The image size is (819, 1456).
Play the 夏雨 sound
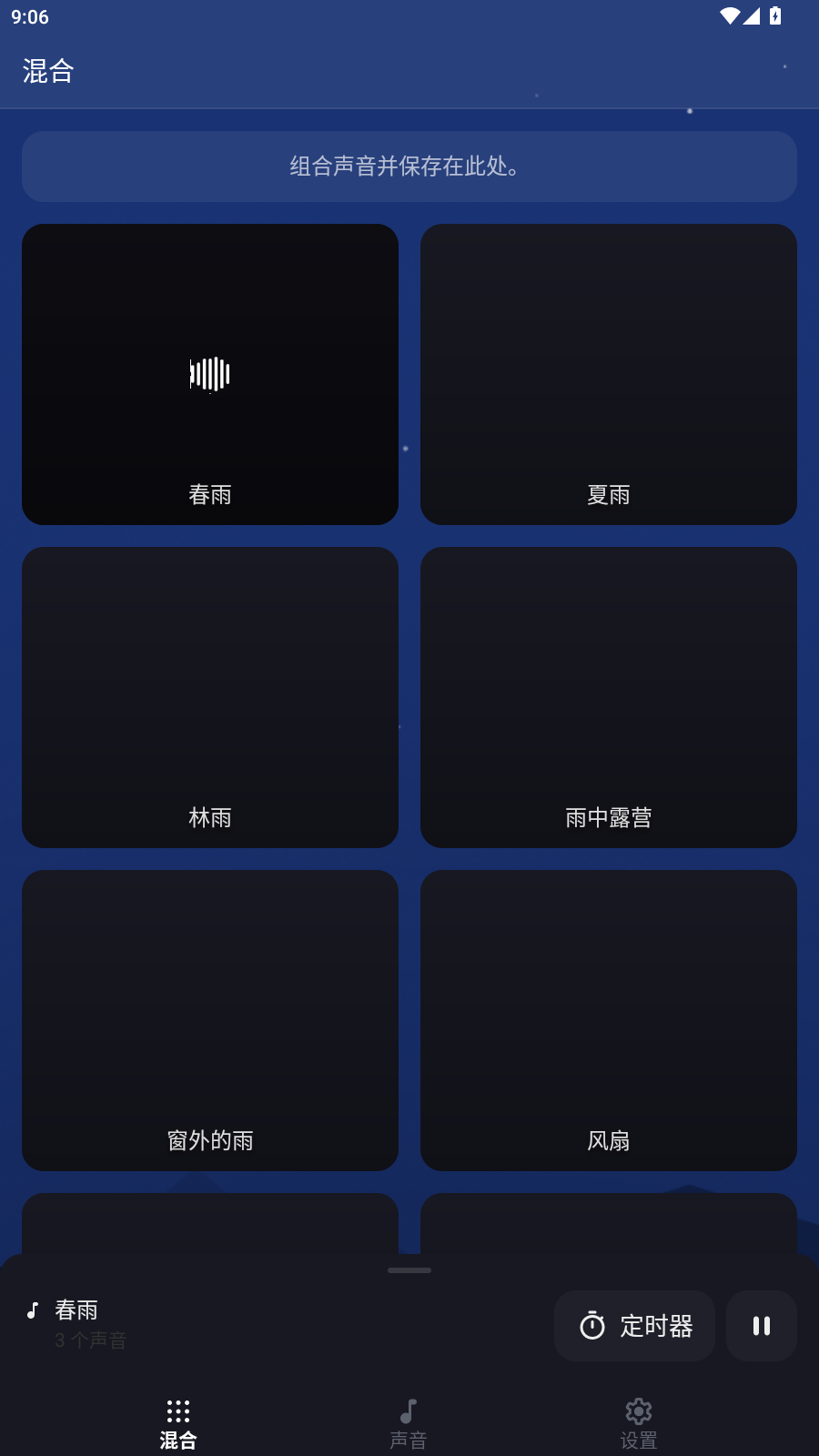pyautogui.click(x=608, y=374)
